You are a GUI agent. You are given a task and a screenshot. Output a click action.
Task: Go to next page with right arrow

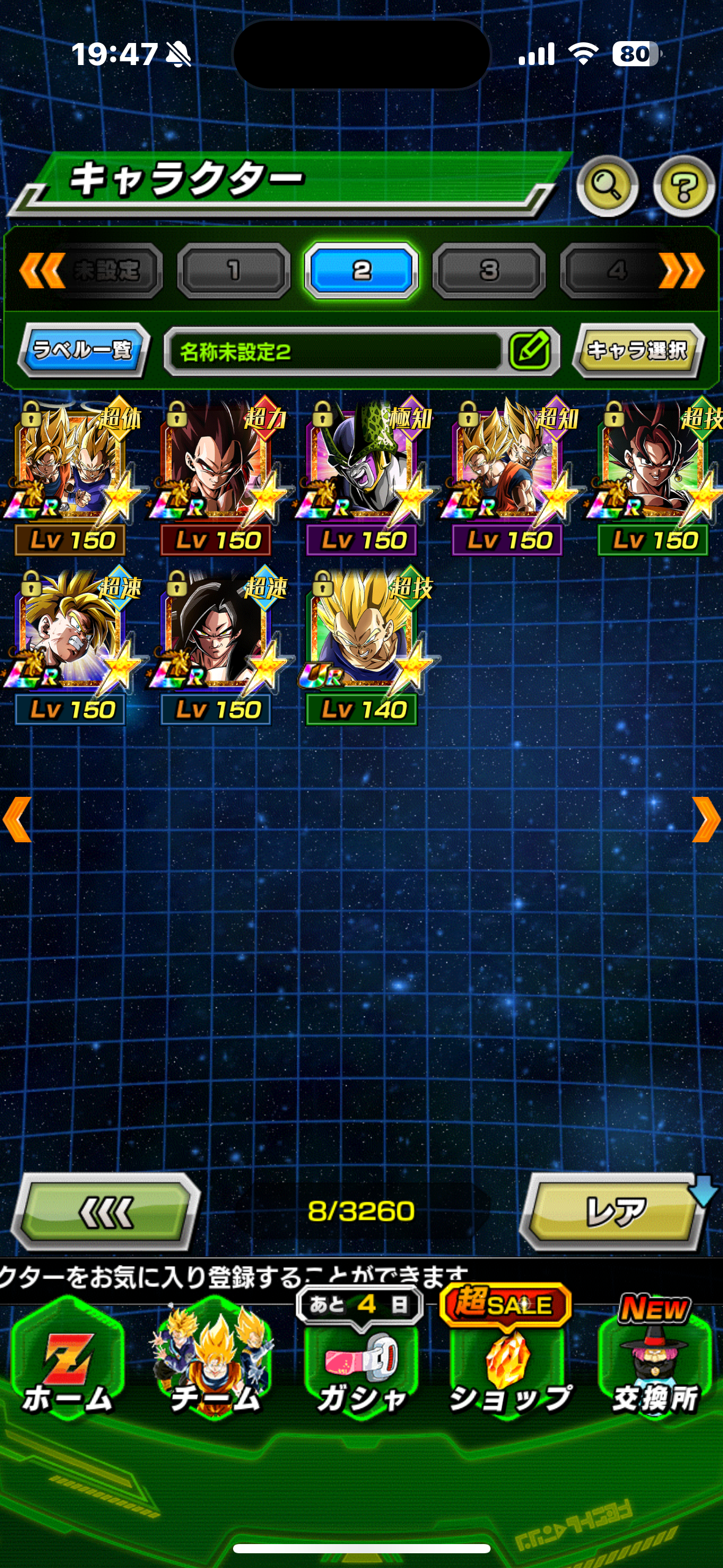[x=705, y=820]
